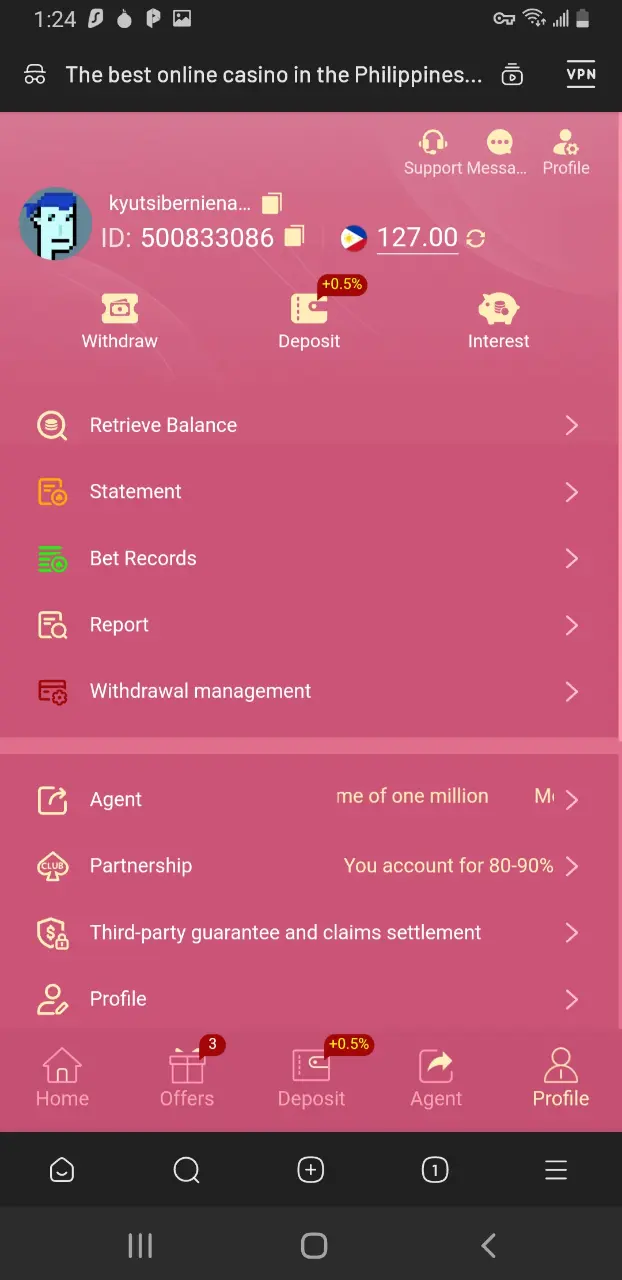622x1280 pixels.
Task: Open browser tabs counter
Action: 435,1170
